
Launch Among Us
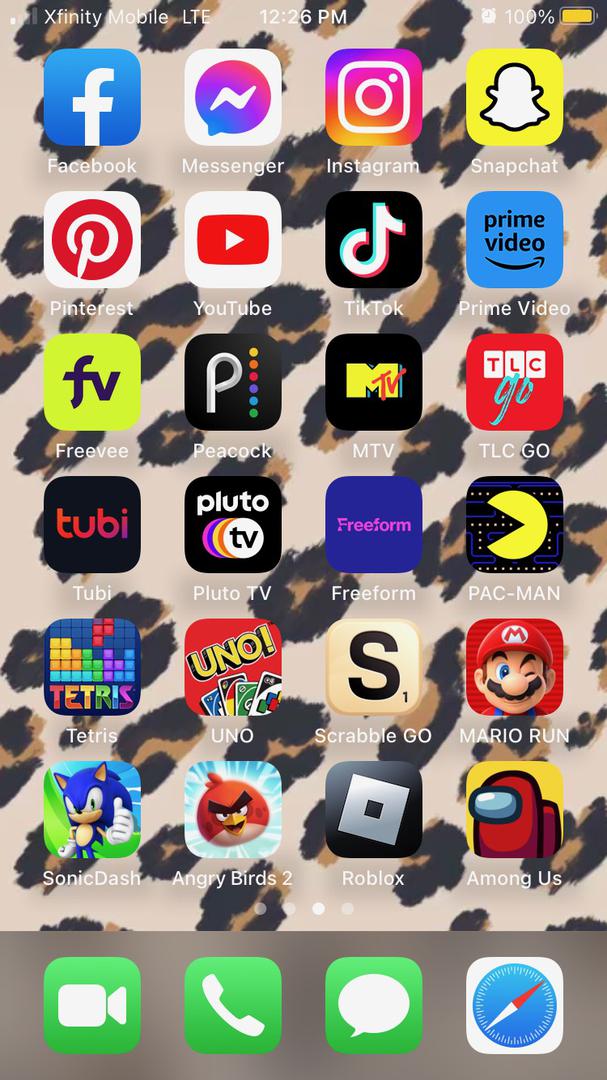pos(515,809)
